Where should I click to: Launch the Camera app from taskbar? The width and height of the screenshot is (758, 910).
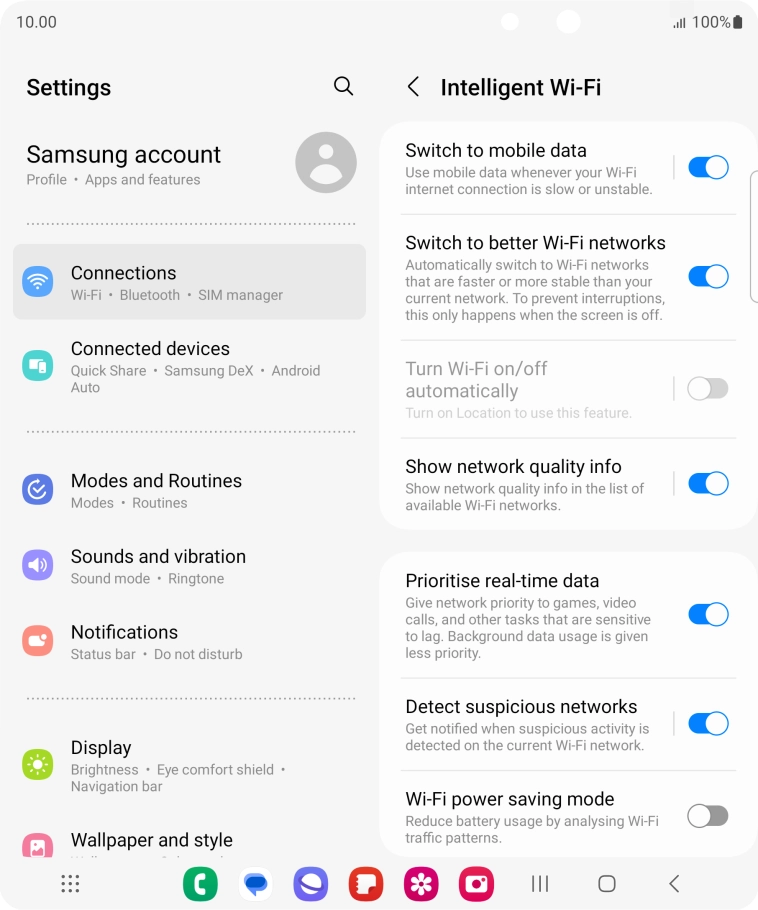[476, 884]
